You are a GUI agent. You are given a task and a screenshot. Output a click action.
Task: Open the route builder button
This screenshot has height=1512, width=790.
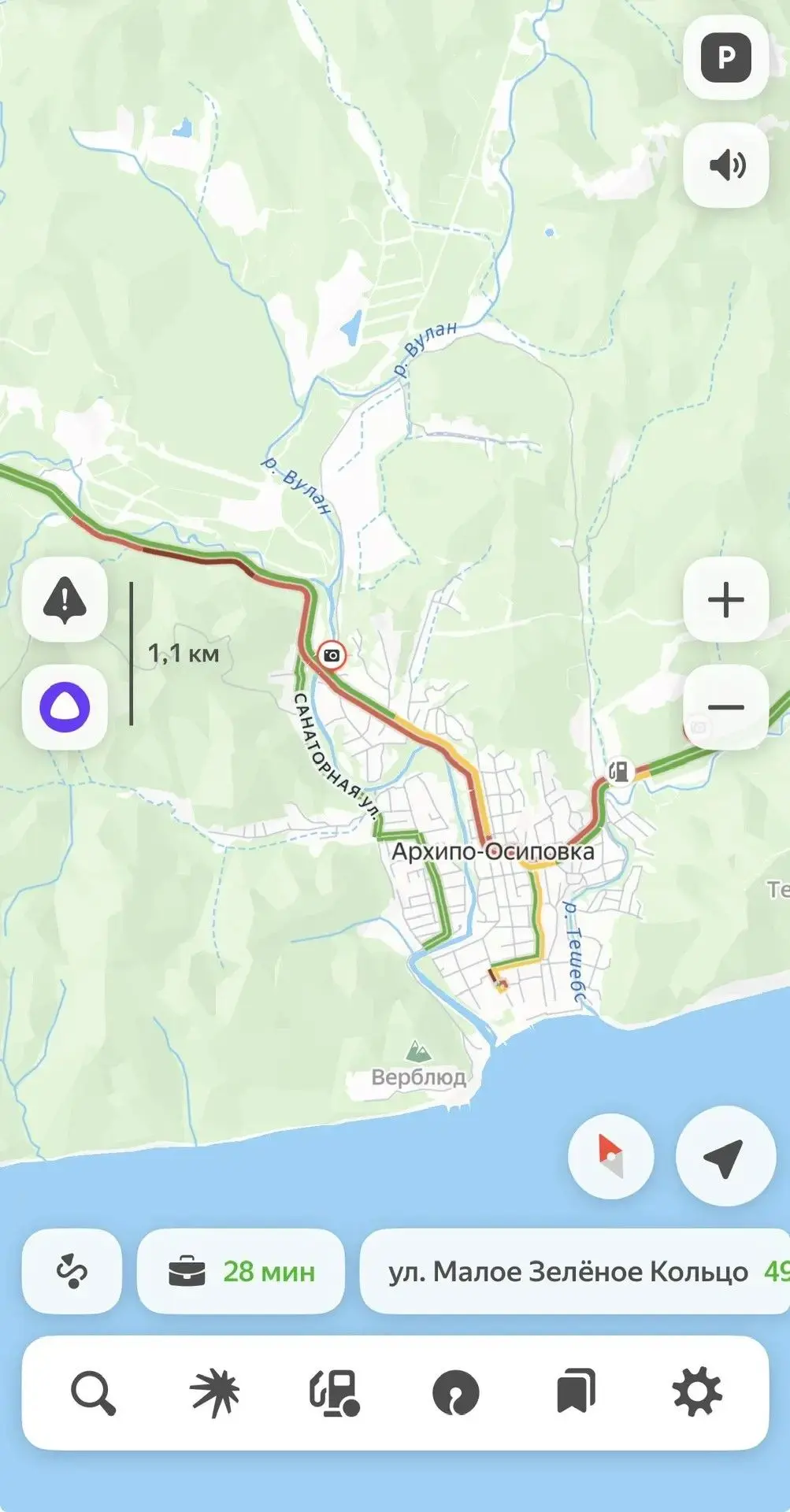72,1271
